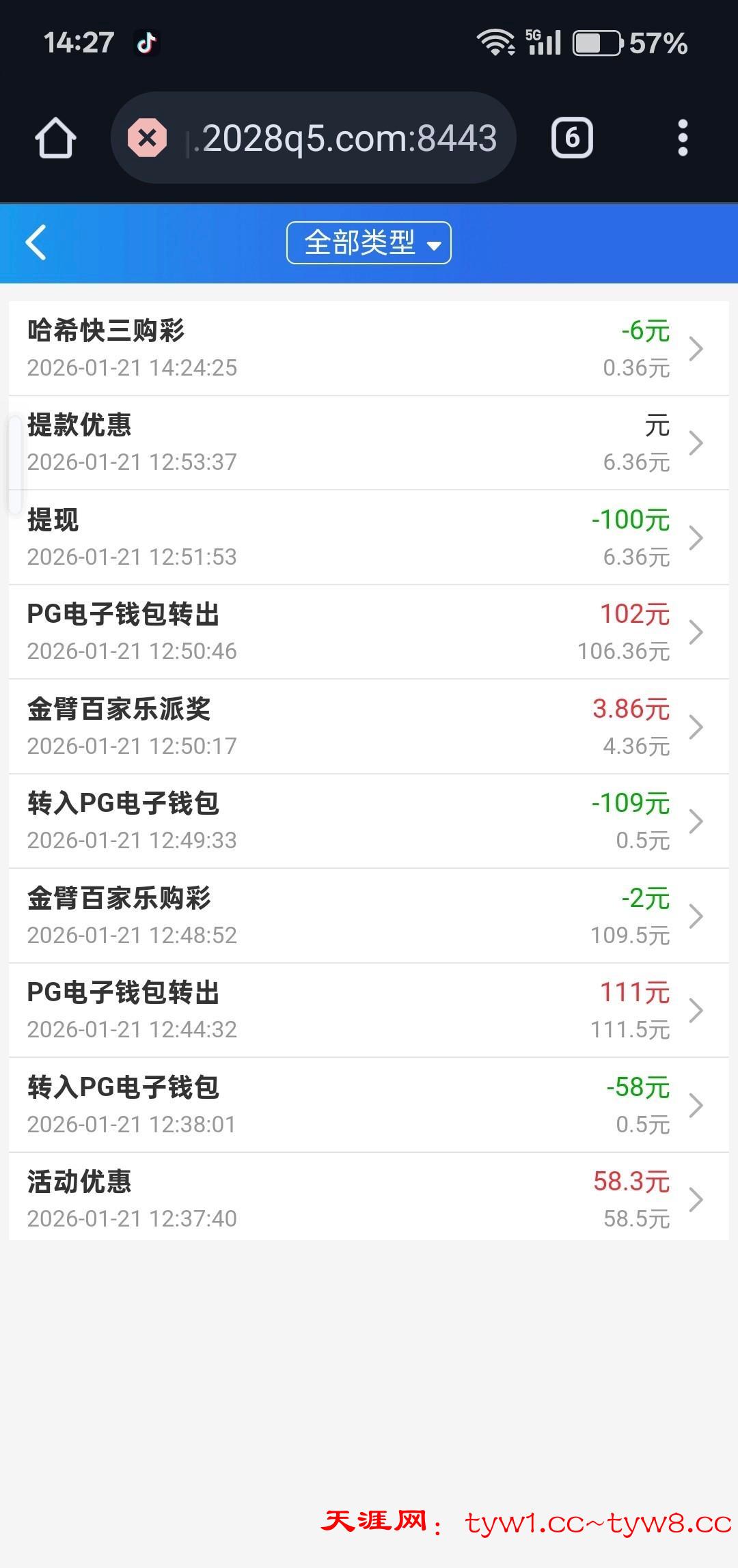
Task: View 转入PG电子钱包 -58元 entry
Action: 368,1105
